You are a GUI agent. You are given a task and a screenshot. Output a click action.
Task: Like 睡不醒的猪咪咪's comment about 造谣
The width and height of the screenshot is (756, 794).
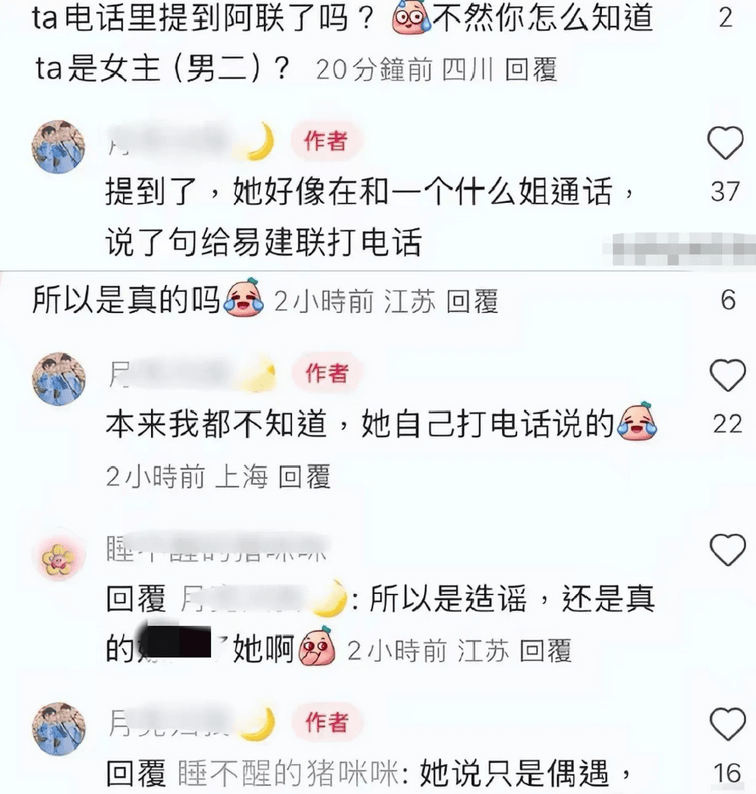[x=727, y=549]
